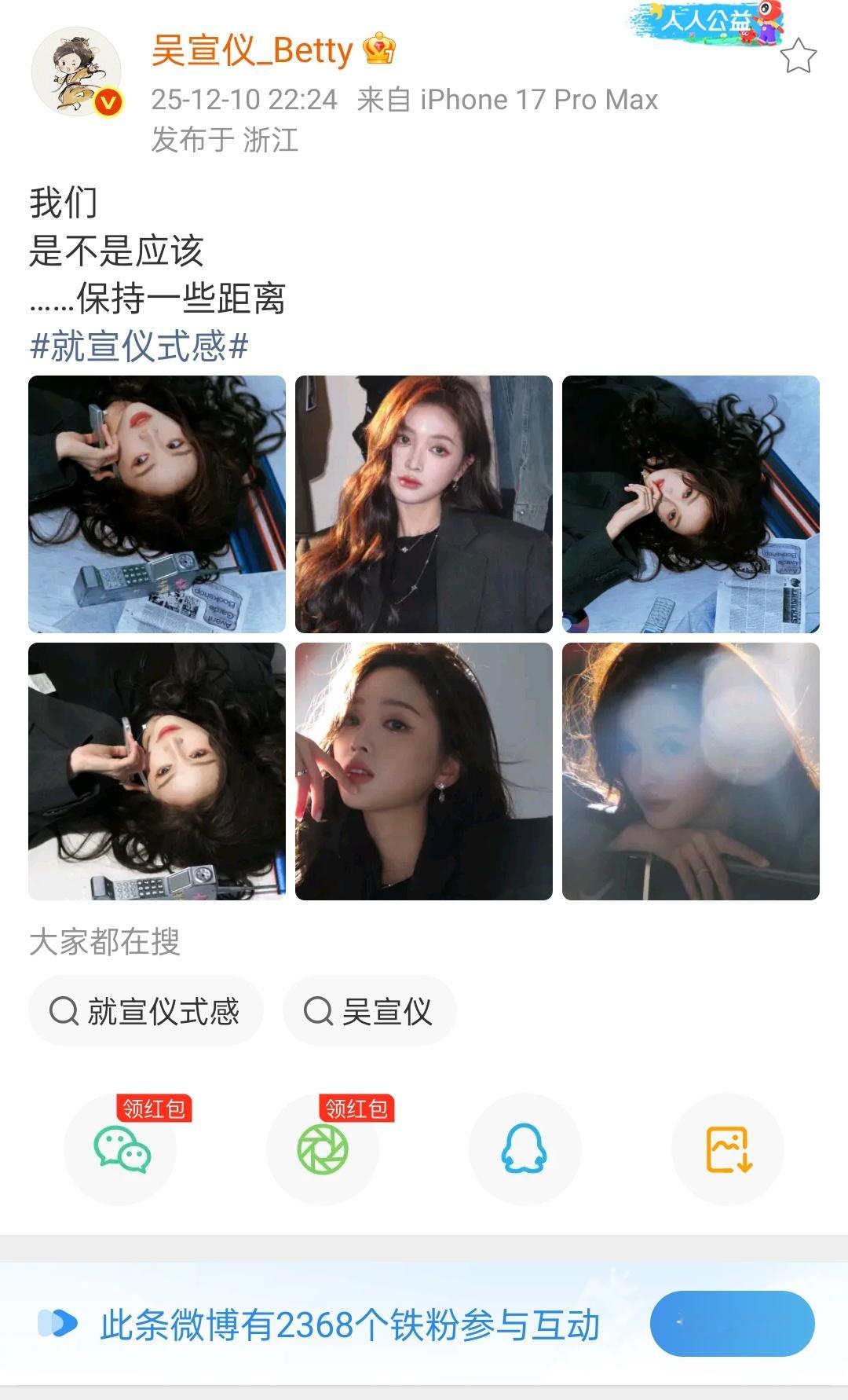Screen dimensions: 848x1400
Task: Tap the 领红包 badge above the Moments icon
Action: coord(354,1109)
